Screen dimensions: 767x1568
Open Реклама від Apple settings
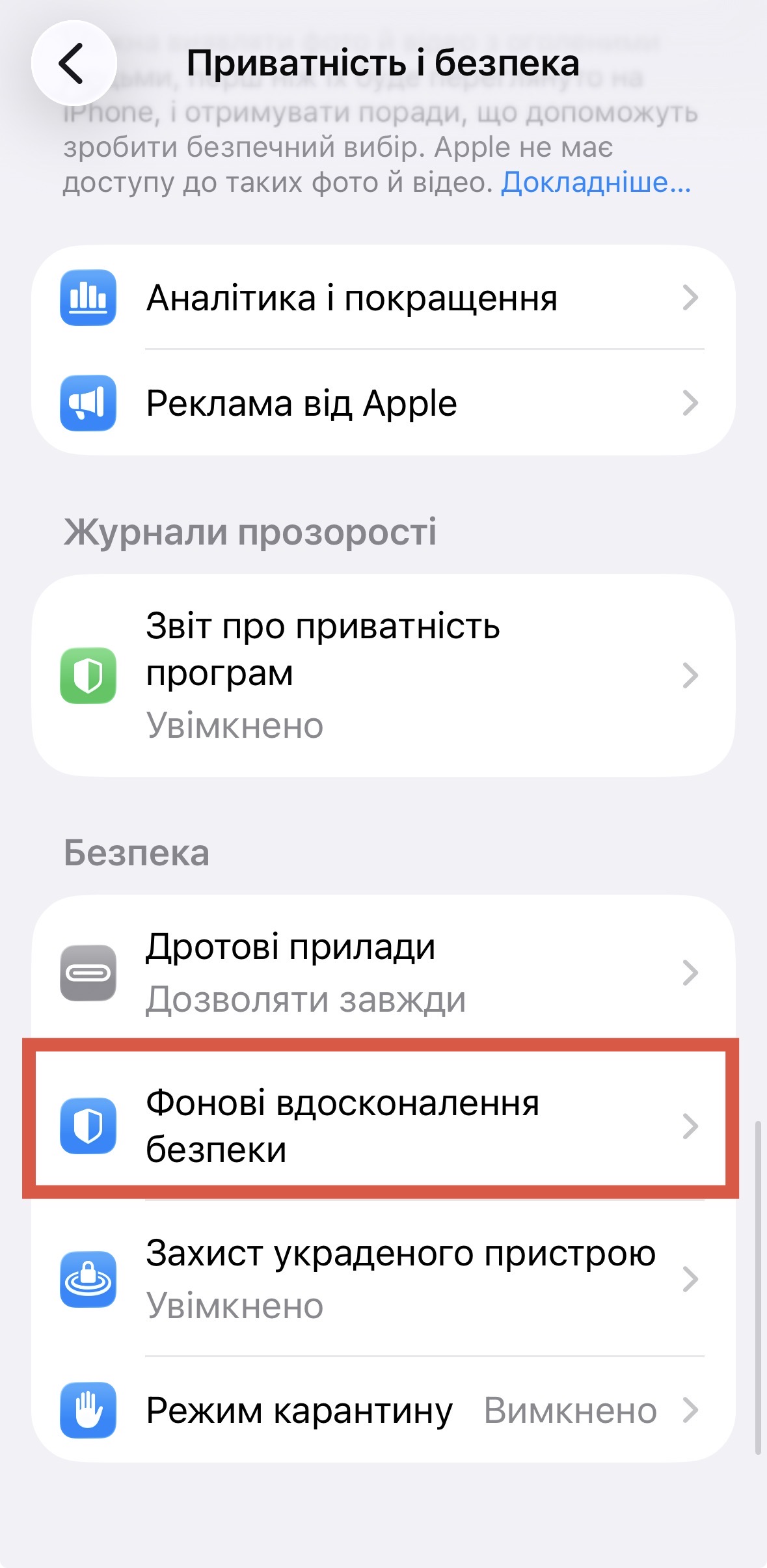tap(383, 403)
